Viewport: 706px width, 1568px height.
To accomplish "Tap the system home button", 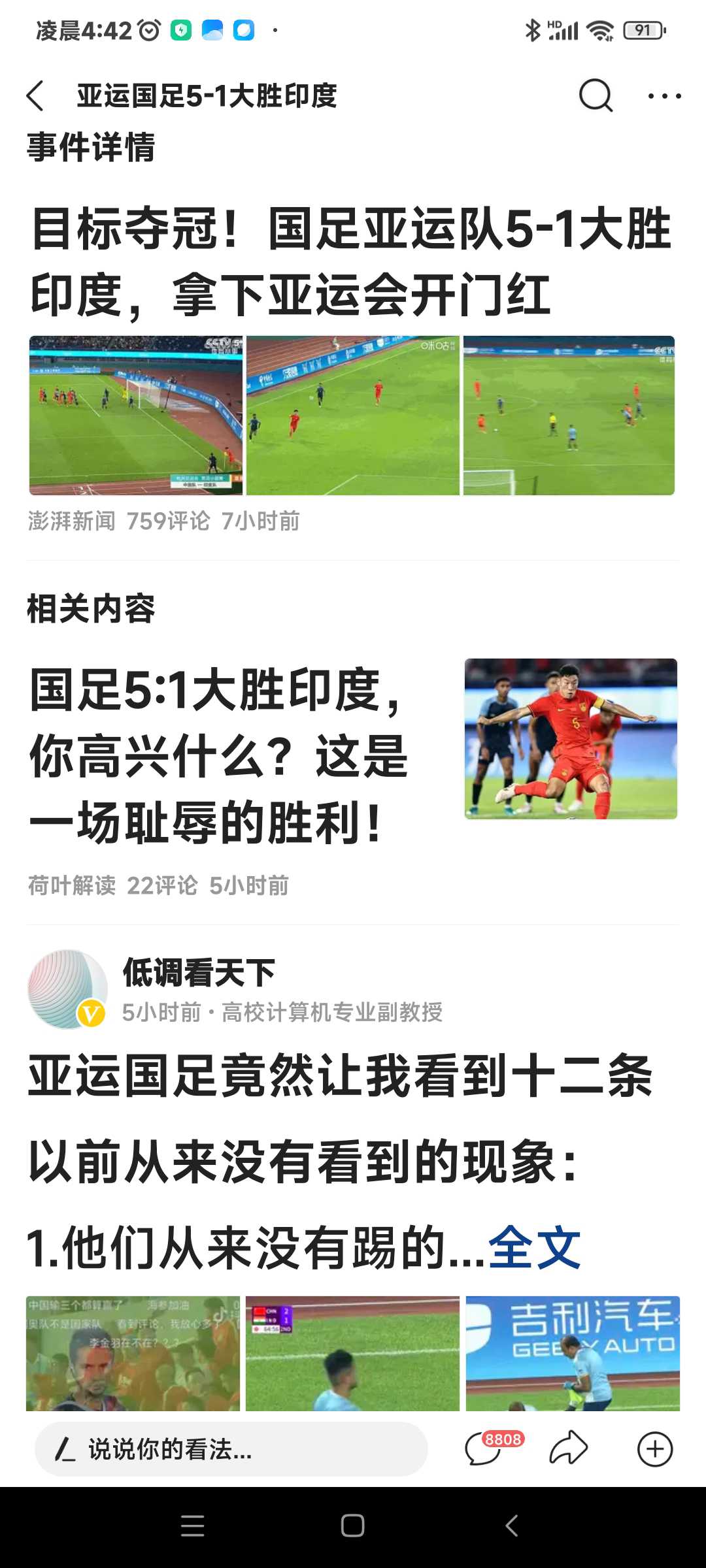I will coord(353,1526).
